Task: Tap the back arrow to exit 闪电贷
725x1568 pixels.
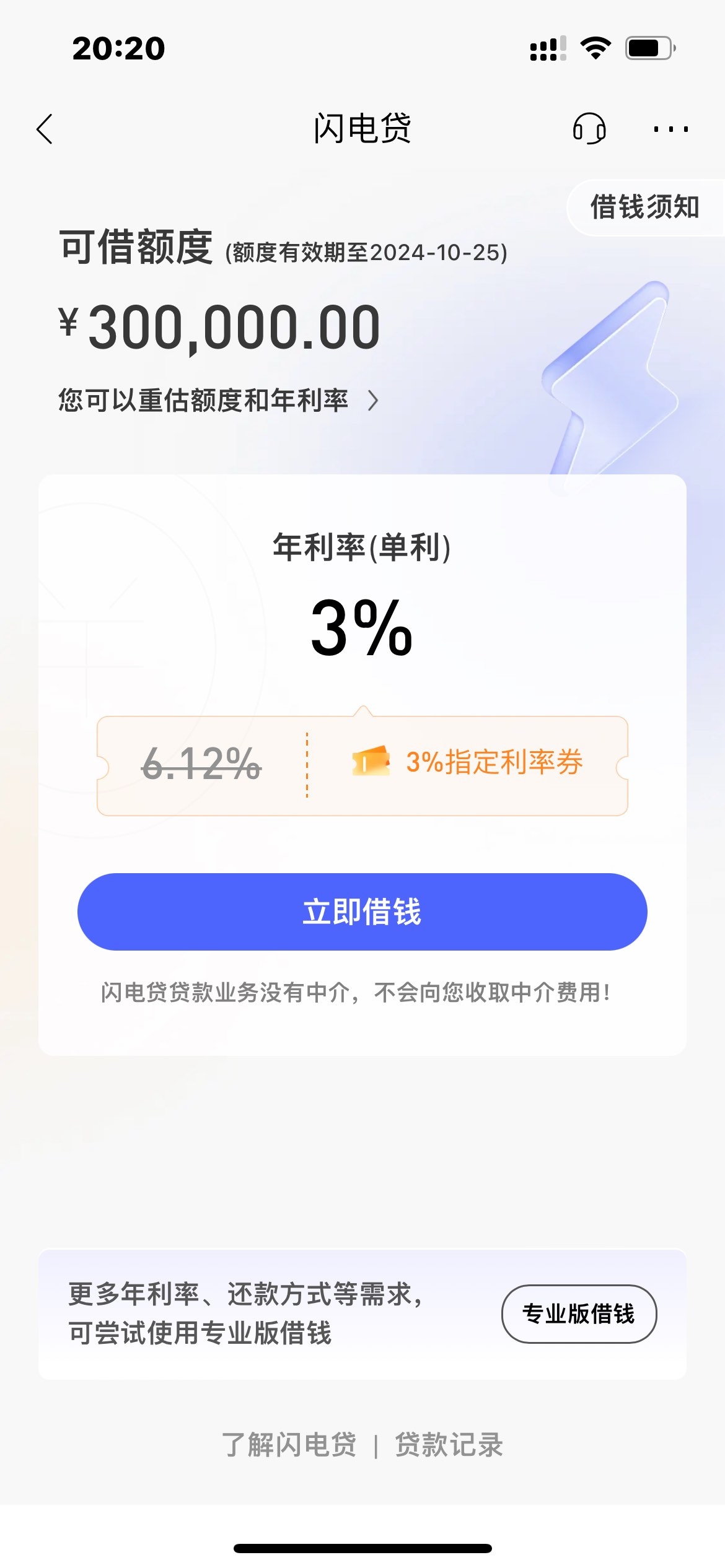Action: tap(45, 130)
